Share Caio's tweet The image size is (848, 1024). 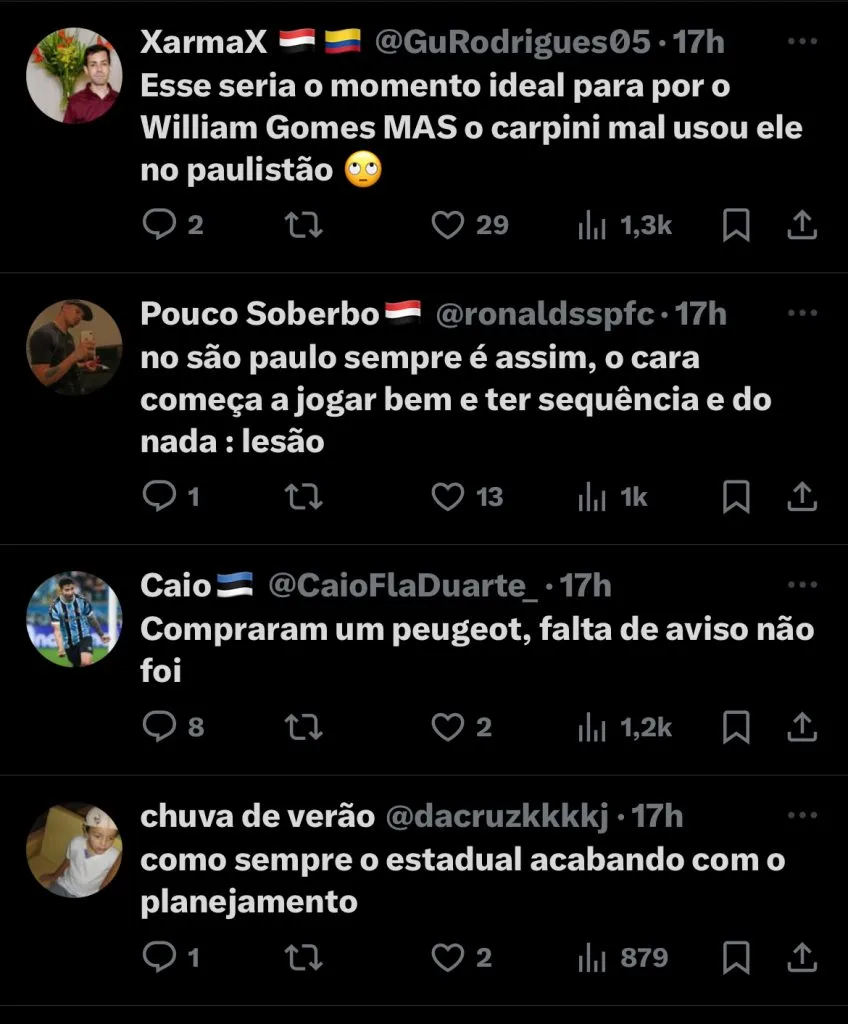tap(802, 727)
